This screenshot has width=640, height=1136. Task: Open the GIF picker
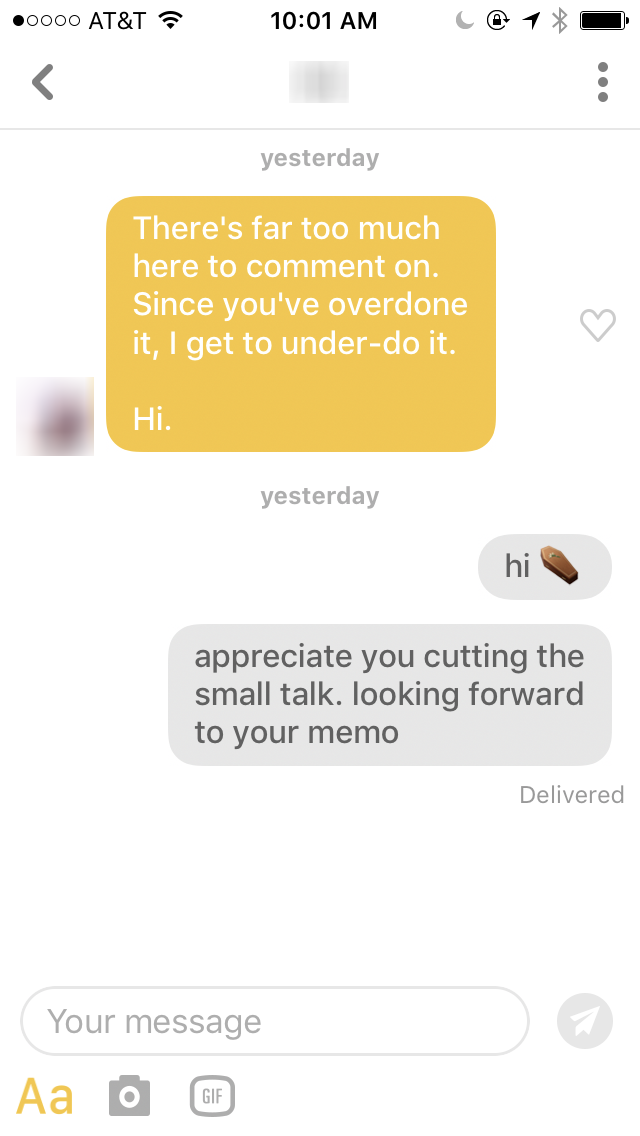(x=212, y=1096)
